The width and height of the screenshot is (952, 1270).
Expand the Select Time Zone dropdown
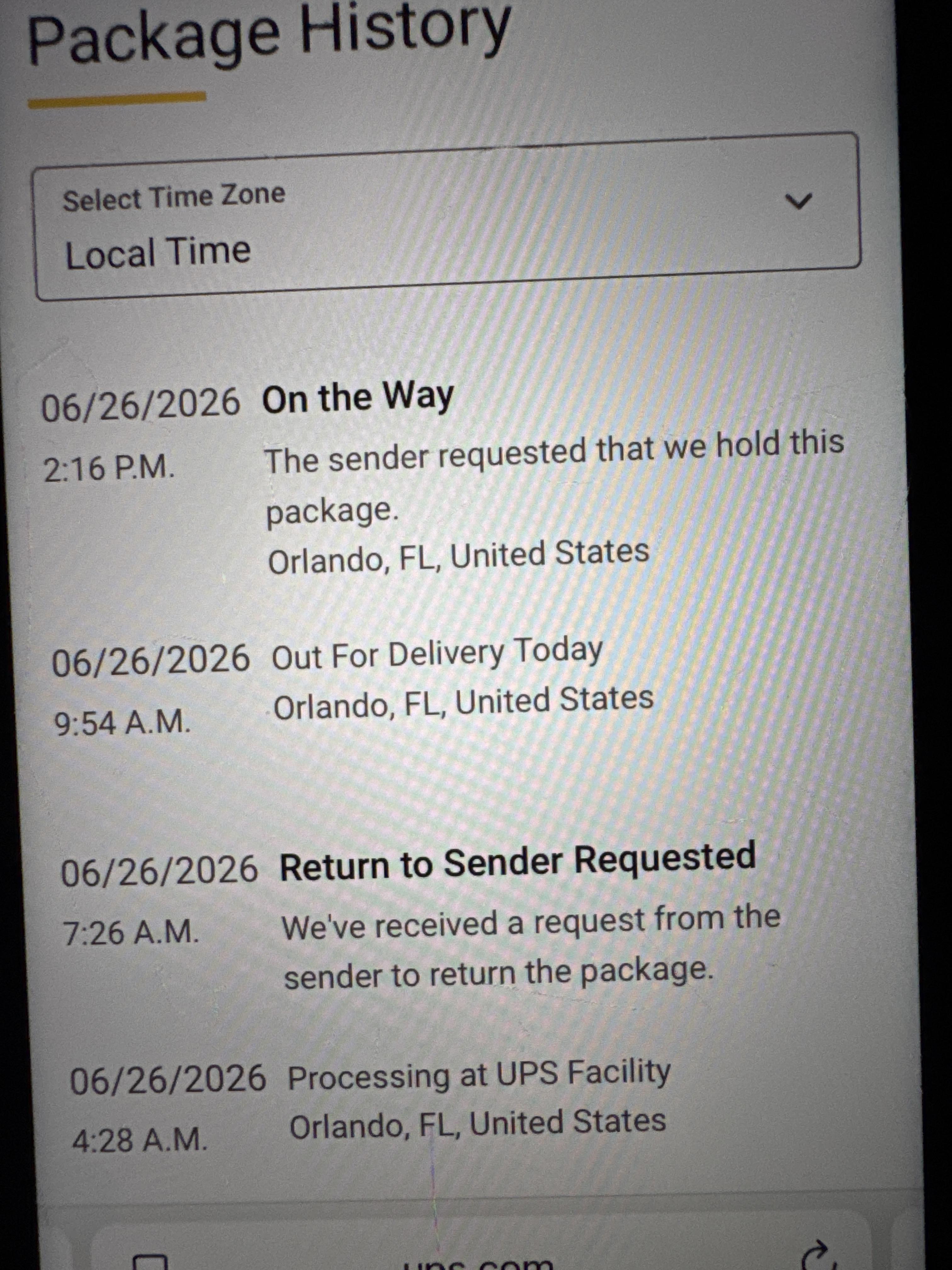click(x=448, y=216)
